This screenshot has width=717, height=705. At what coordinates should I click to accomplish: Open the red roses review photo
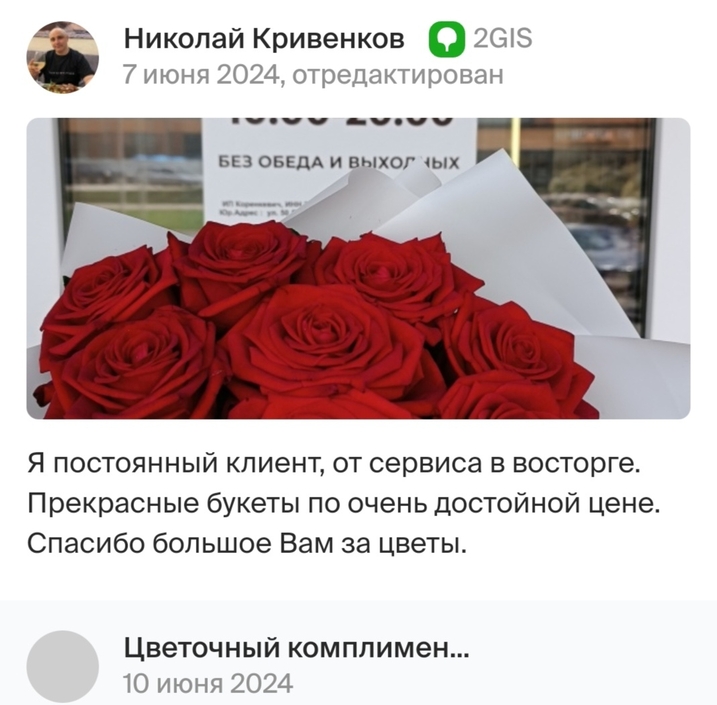[x=358, y=268]
